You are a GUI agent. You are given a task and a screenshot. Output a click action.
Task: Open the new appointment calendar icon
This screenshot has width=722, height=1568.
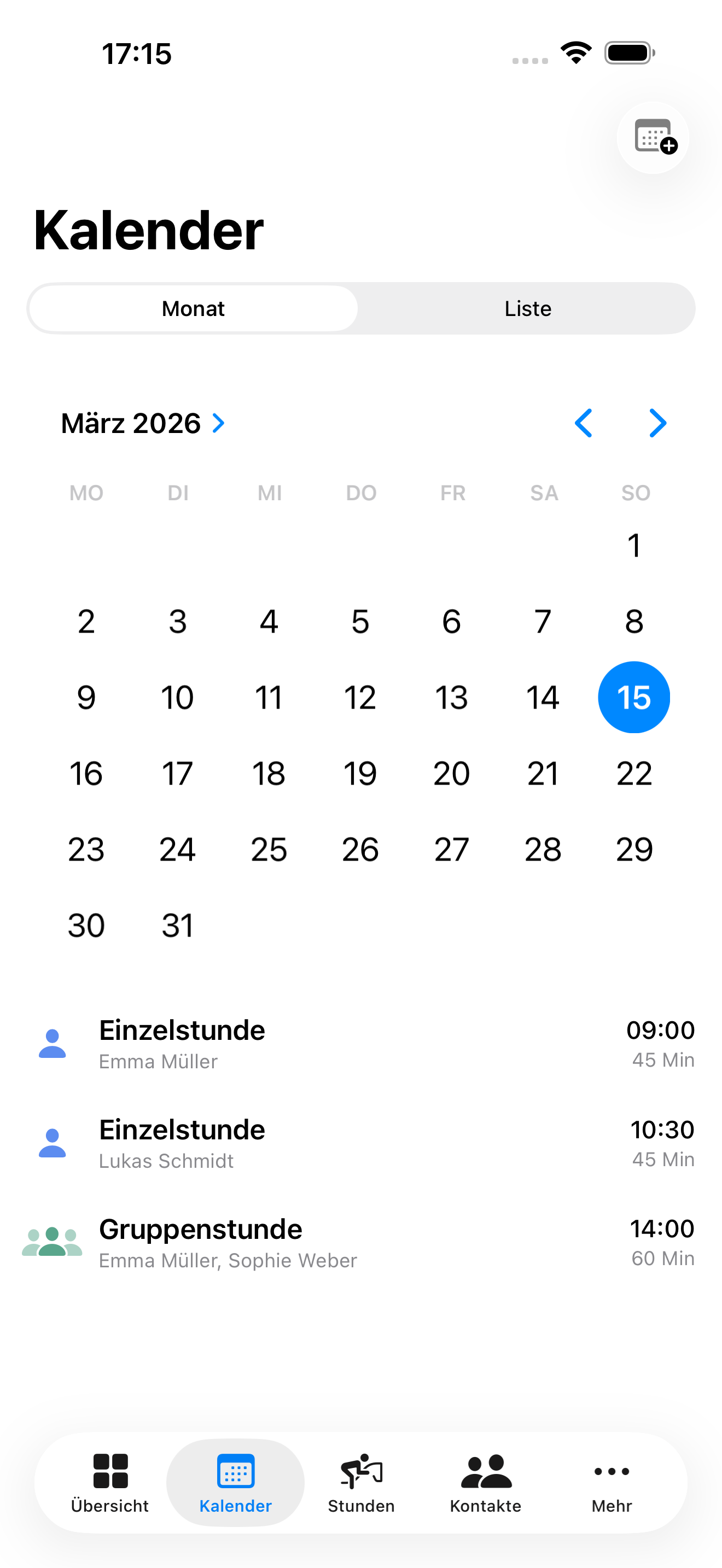652,138
